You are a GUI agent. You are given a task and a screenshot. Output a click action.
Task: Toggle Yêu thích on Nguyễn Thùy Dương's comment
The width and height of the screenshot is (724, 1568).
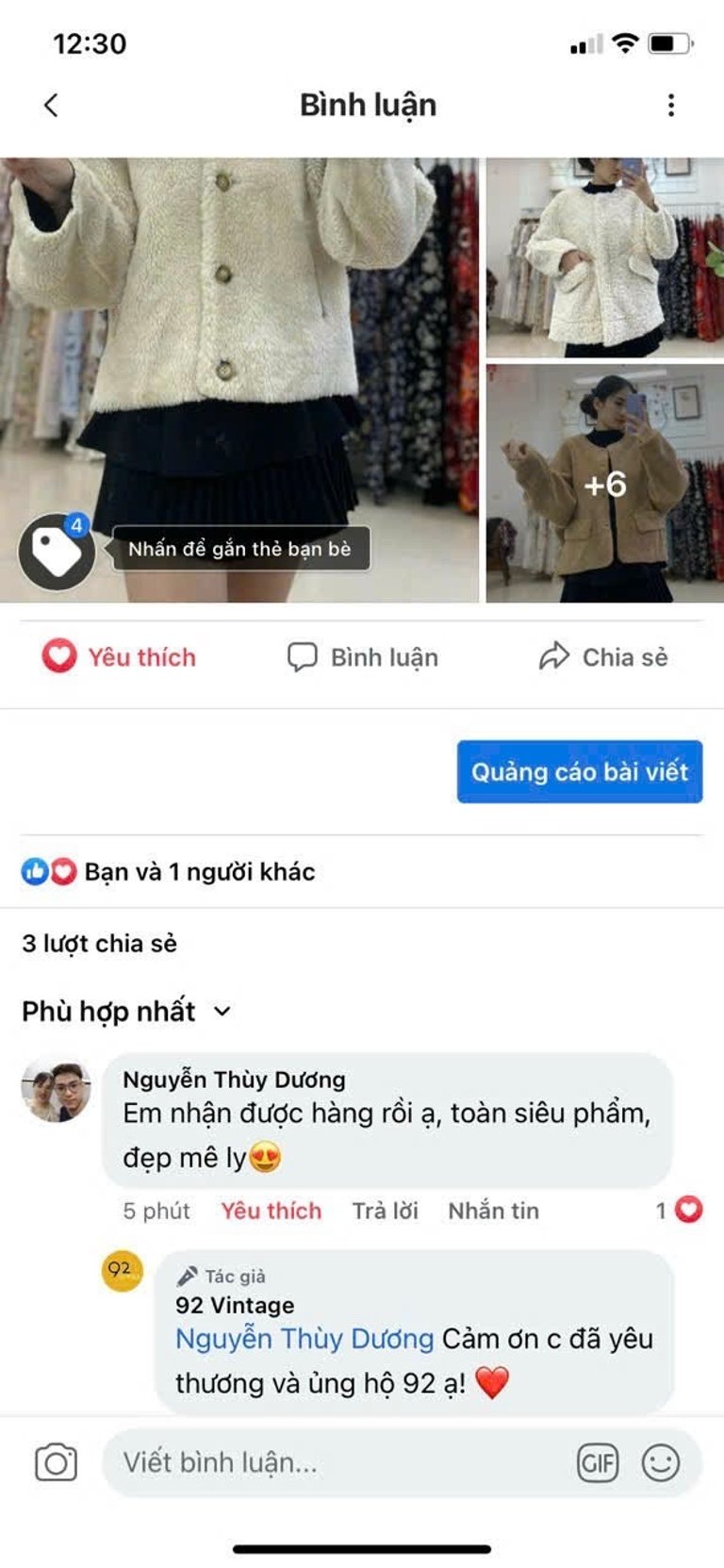pos(271,1211)
